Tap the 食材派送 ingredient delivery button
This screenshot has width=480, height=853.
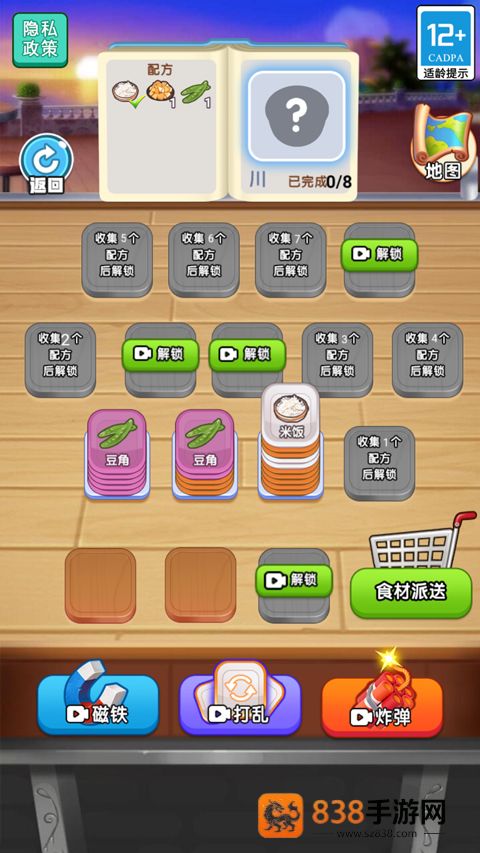click(411, 592)
